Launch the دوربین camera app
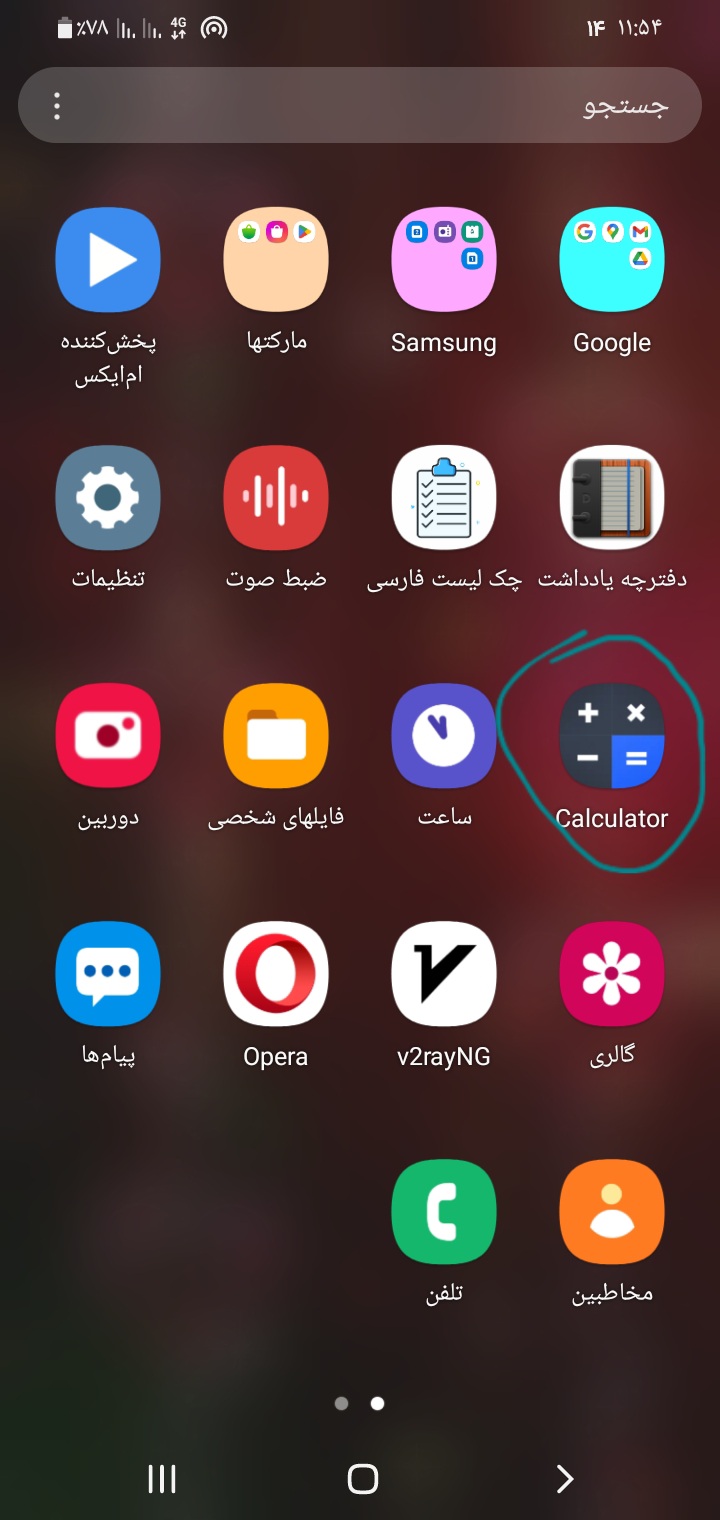The width and height of the screenshot is (720, 1520). 108,736
